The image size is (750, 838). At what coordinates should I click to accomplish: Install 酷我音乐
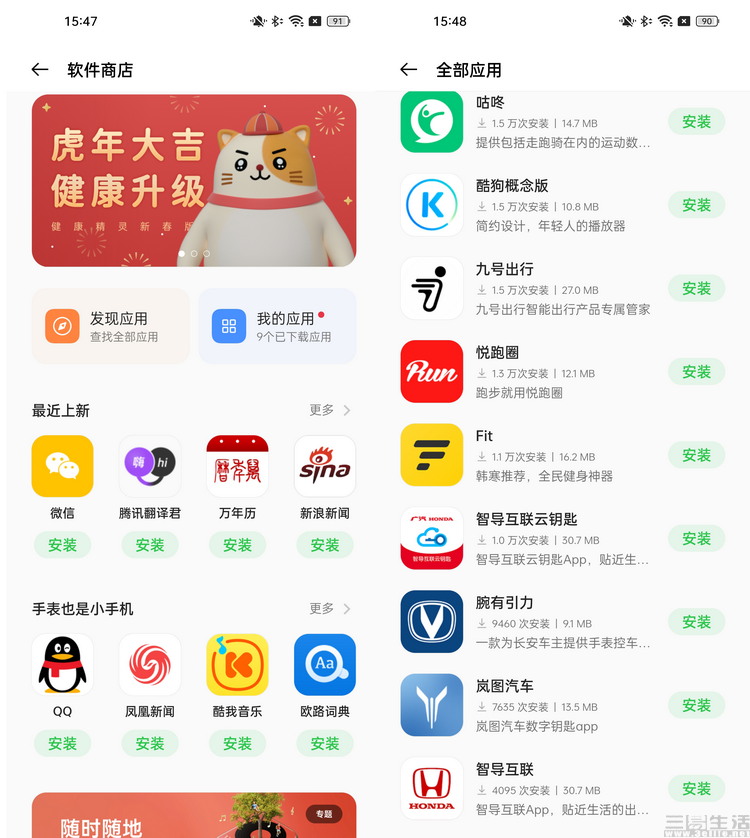pos(237,743)
